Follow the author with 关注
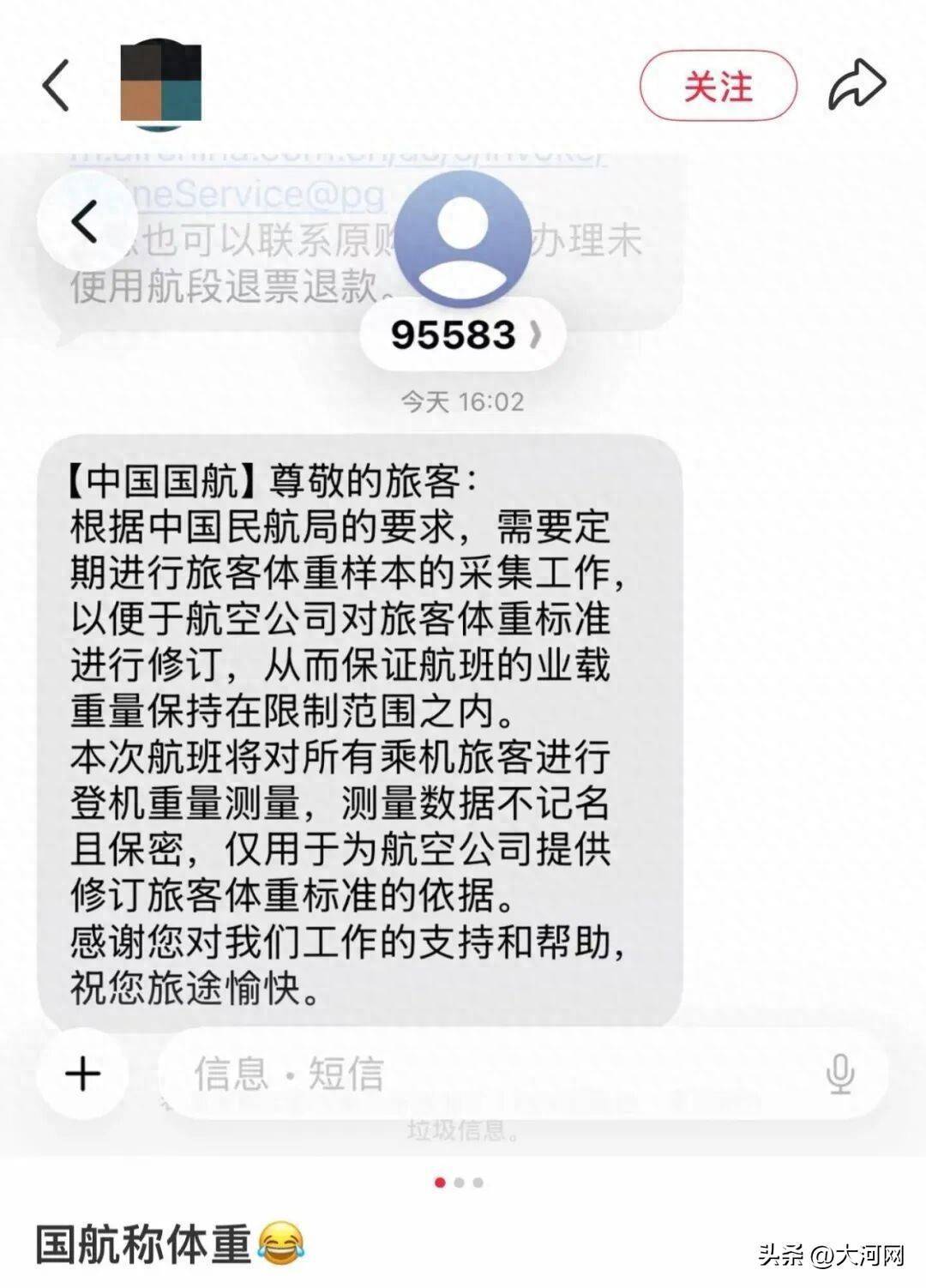The width and height of the screenshot is (926, 1288). tap(718, 86)
